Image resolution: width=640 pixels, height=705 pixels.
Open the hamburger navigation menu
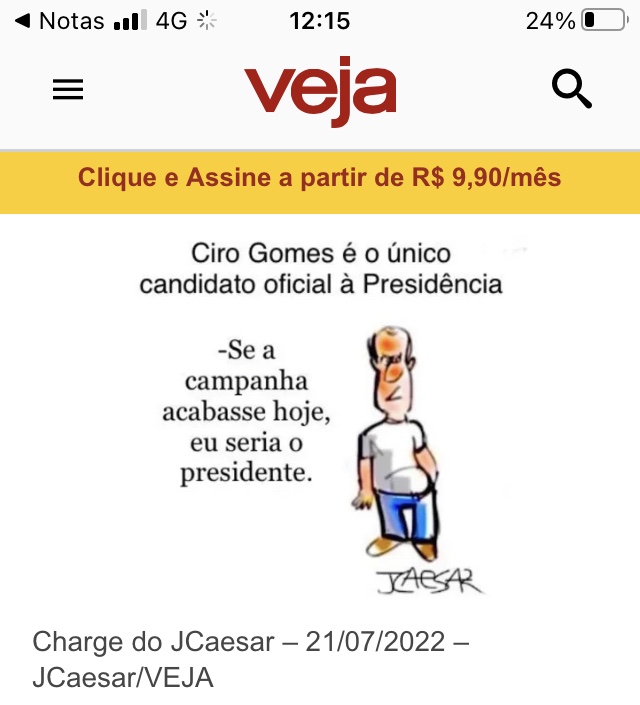[x=68, y=90]
